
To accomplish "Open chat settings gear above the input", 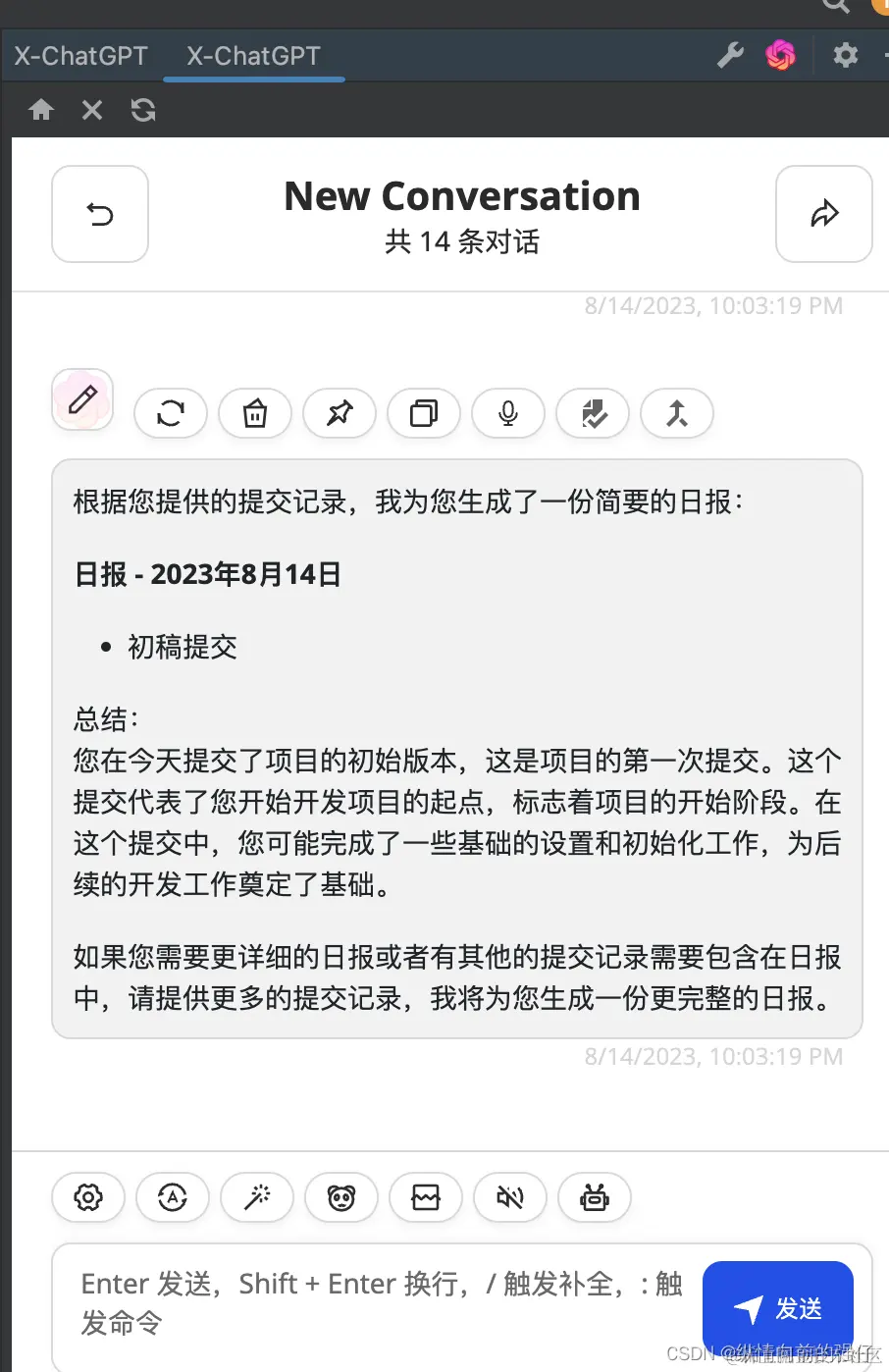I will tap(88, 1197).
